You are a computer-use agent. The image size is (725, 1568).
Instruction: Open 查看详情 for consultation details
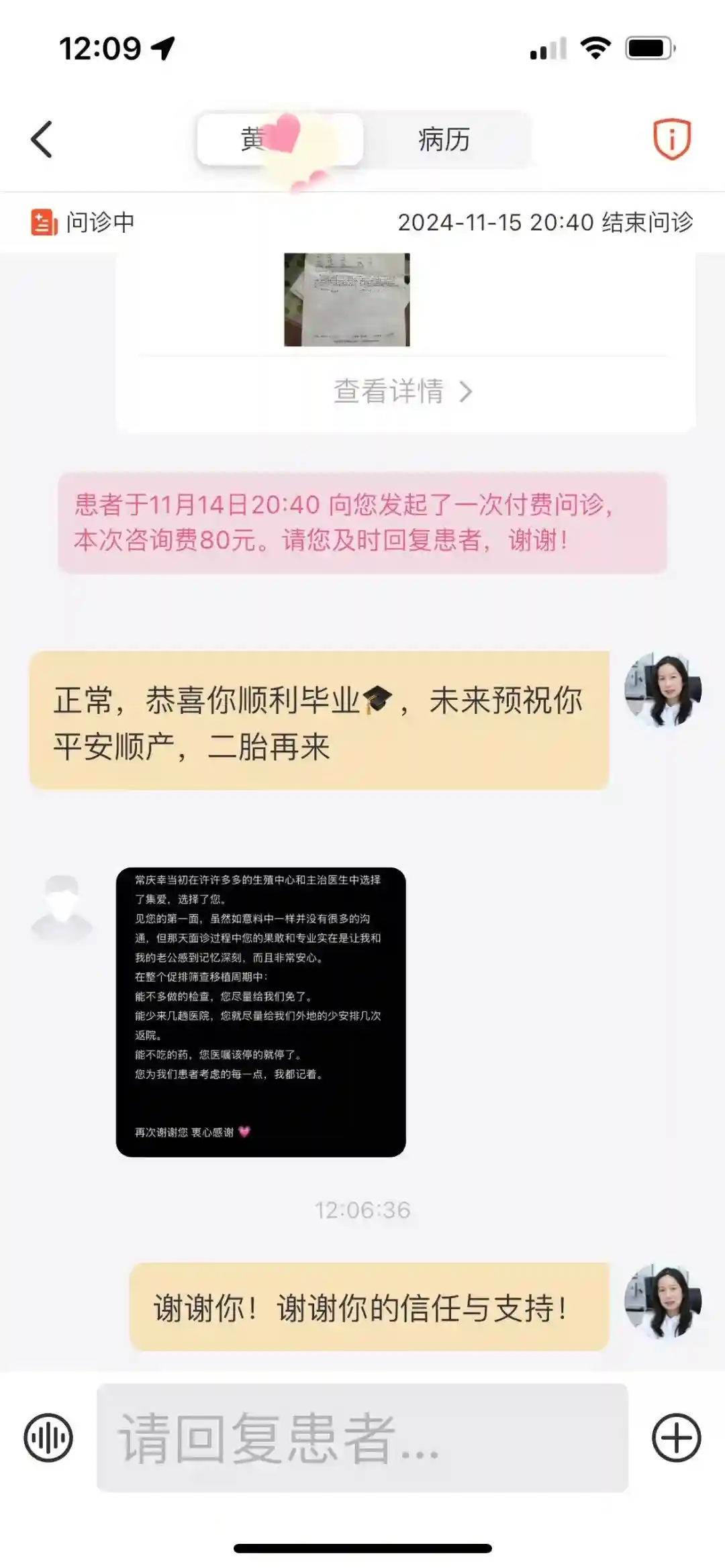coord(403,391)
